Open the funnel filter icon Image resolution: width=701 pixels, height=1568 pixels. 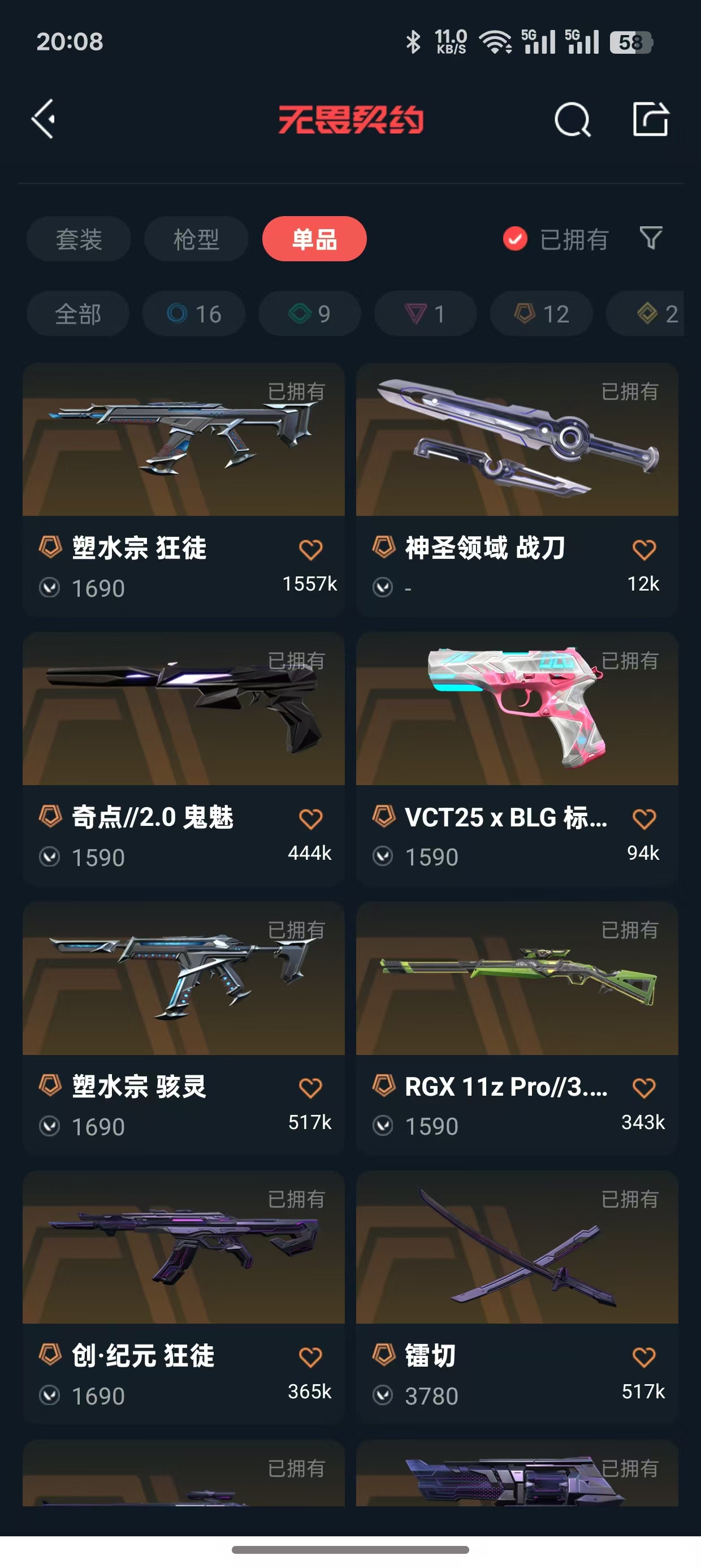651,238
